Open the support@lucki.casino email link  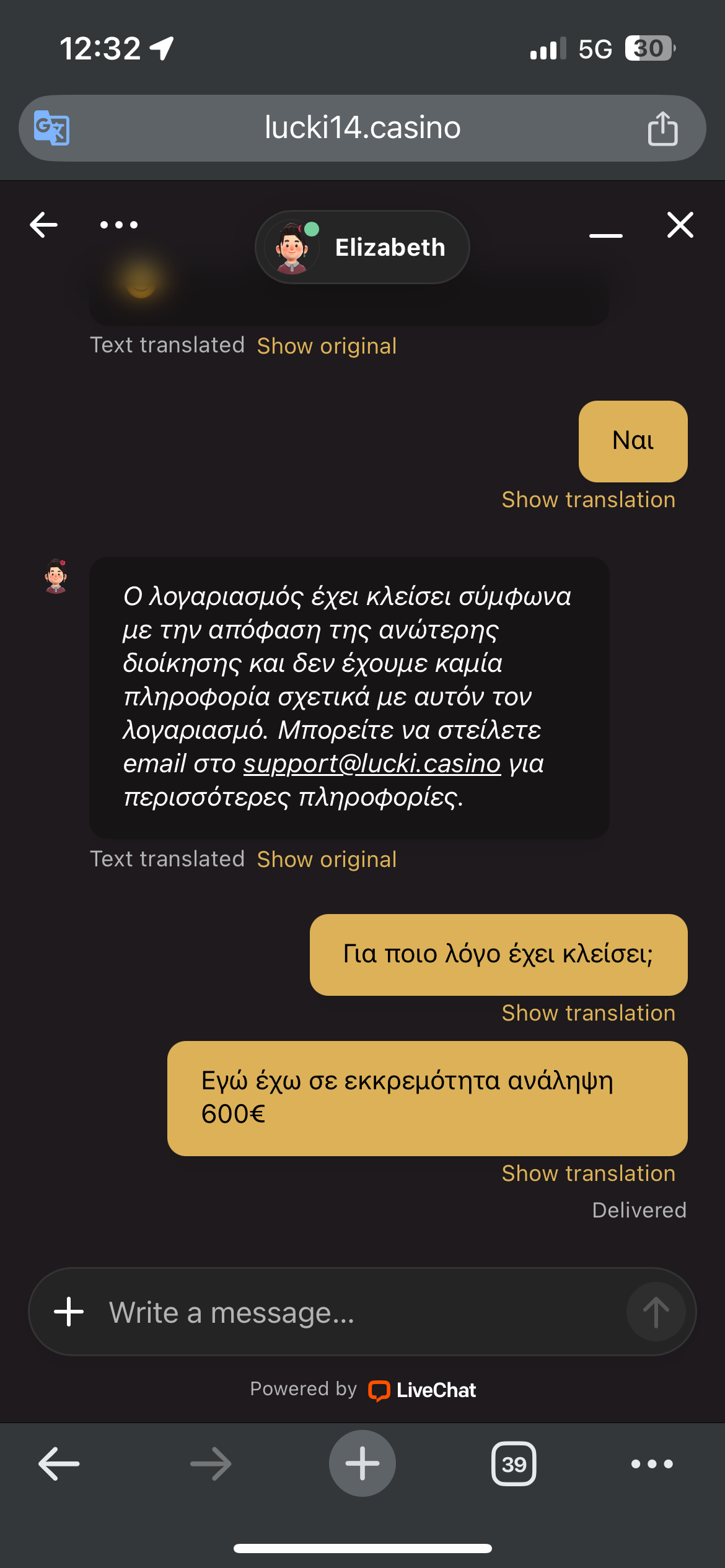click(x=372, y=764)
